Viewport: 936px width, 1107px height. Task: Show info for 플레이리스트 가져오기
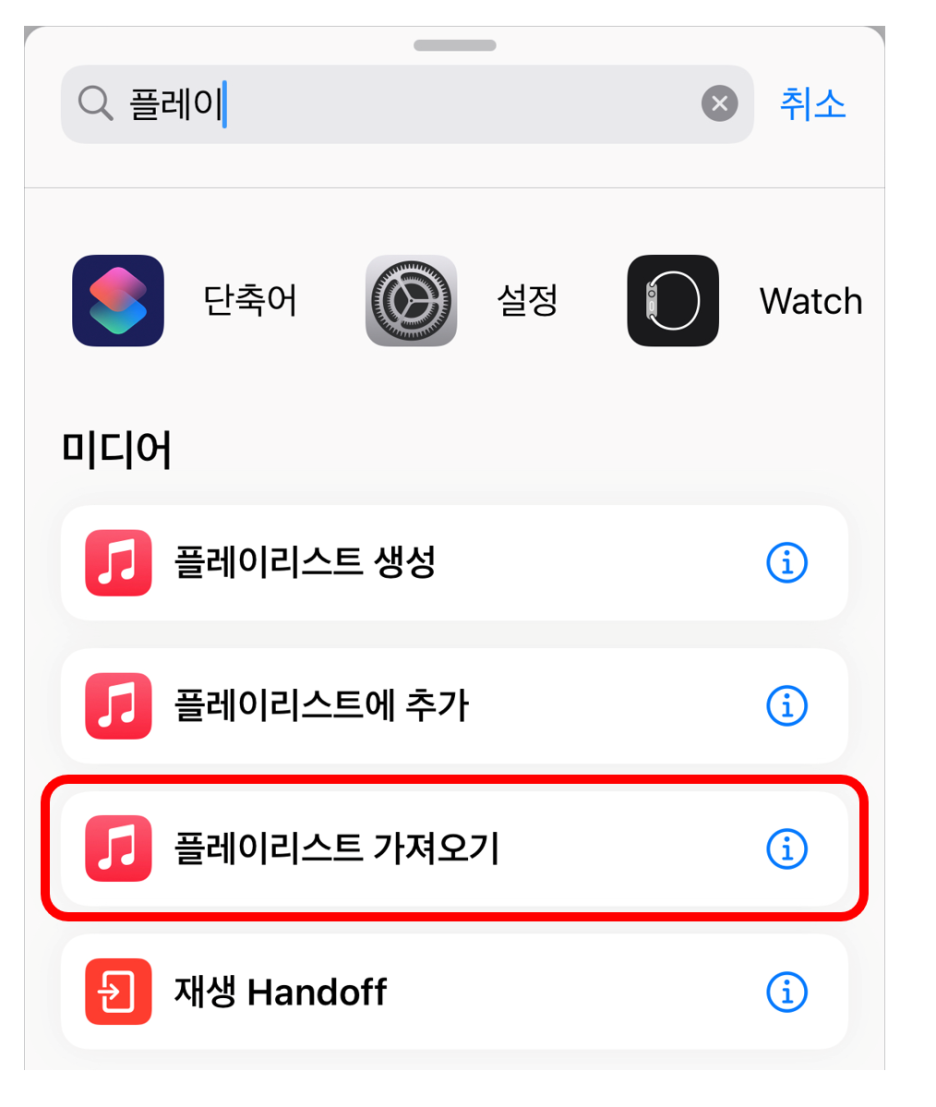[787, 849]
